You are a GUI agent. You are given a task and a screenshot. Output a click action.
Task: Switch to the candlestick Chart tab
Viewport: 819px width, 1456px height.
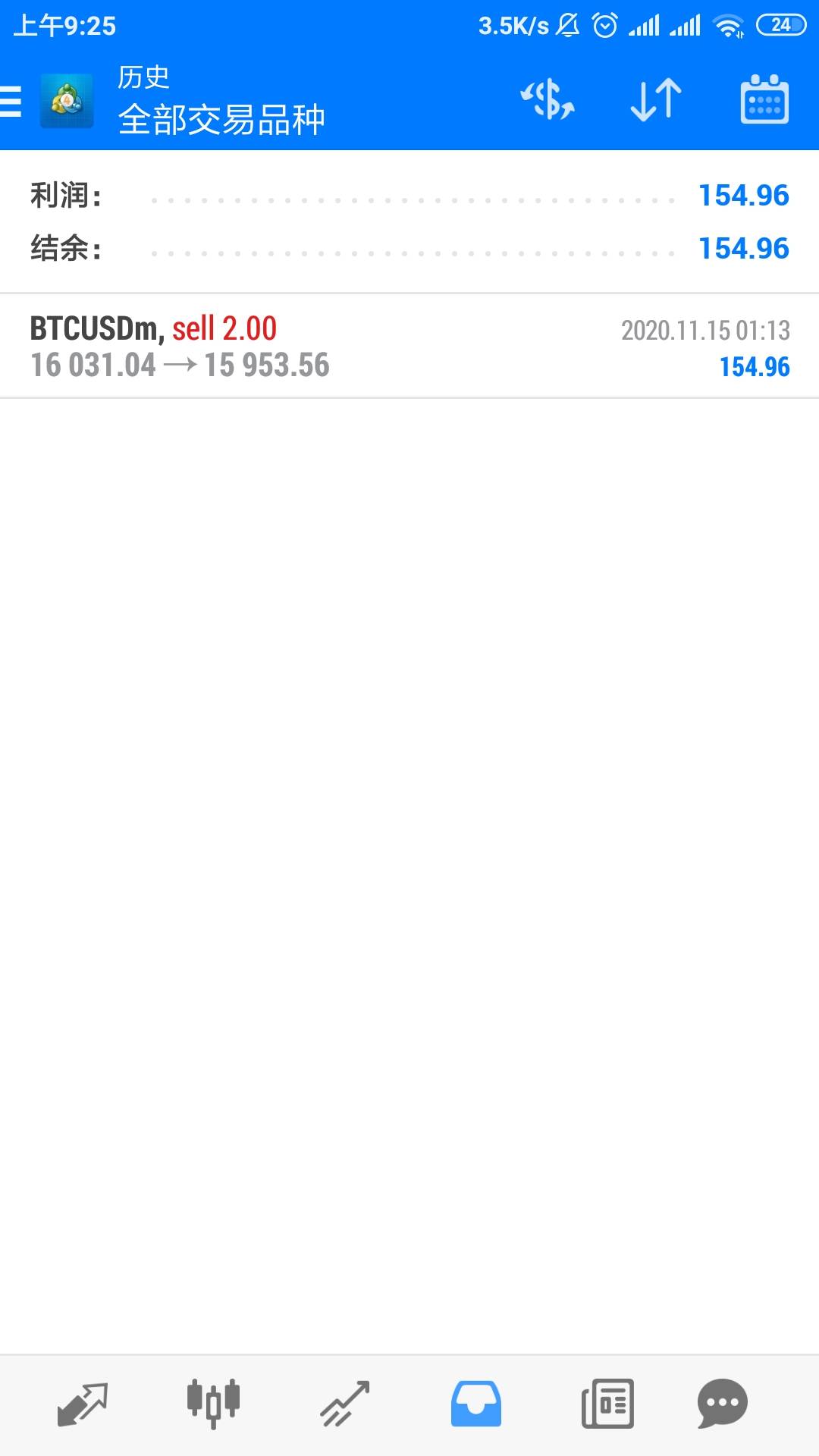(213, 1404)
